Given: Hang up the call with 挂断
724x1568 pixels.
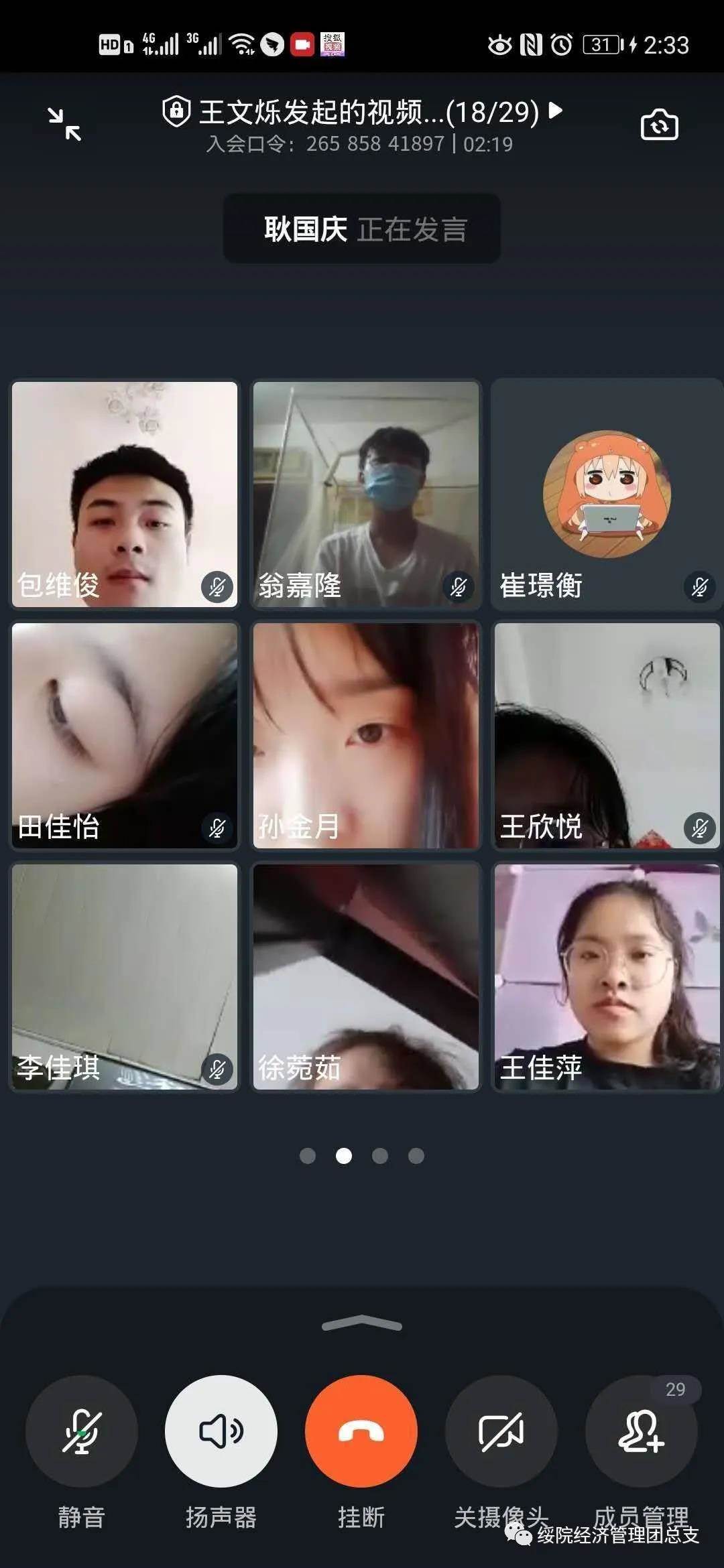Looking at the screenshot, I should (361, 1431).
